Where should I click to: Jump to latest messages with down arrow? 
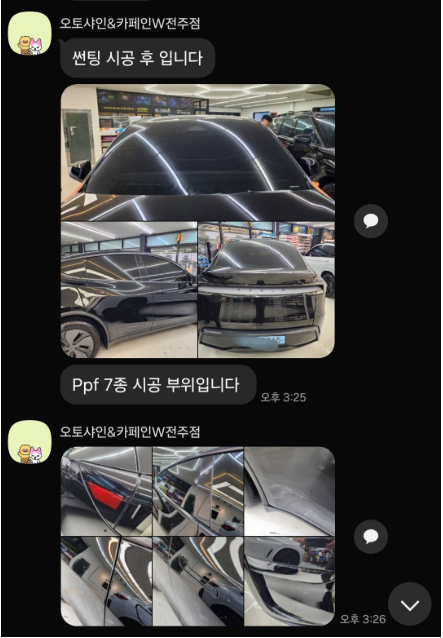(x=410, y=604)
